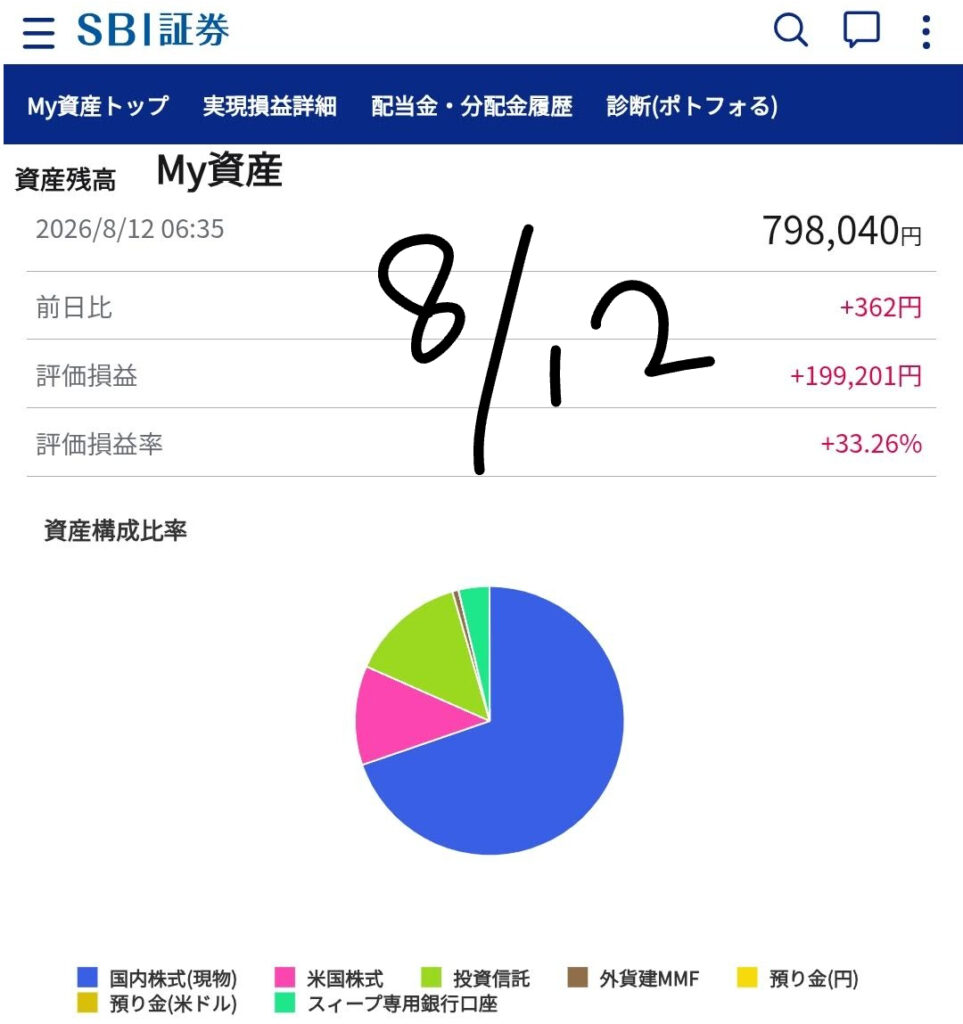Go to 実現損益詳細 tab
The height and width of the screenshot is (1024, 963).
click(x=270, y=106)
